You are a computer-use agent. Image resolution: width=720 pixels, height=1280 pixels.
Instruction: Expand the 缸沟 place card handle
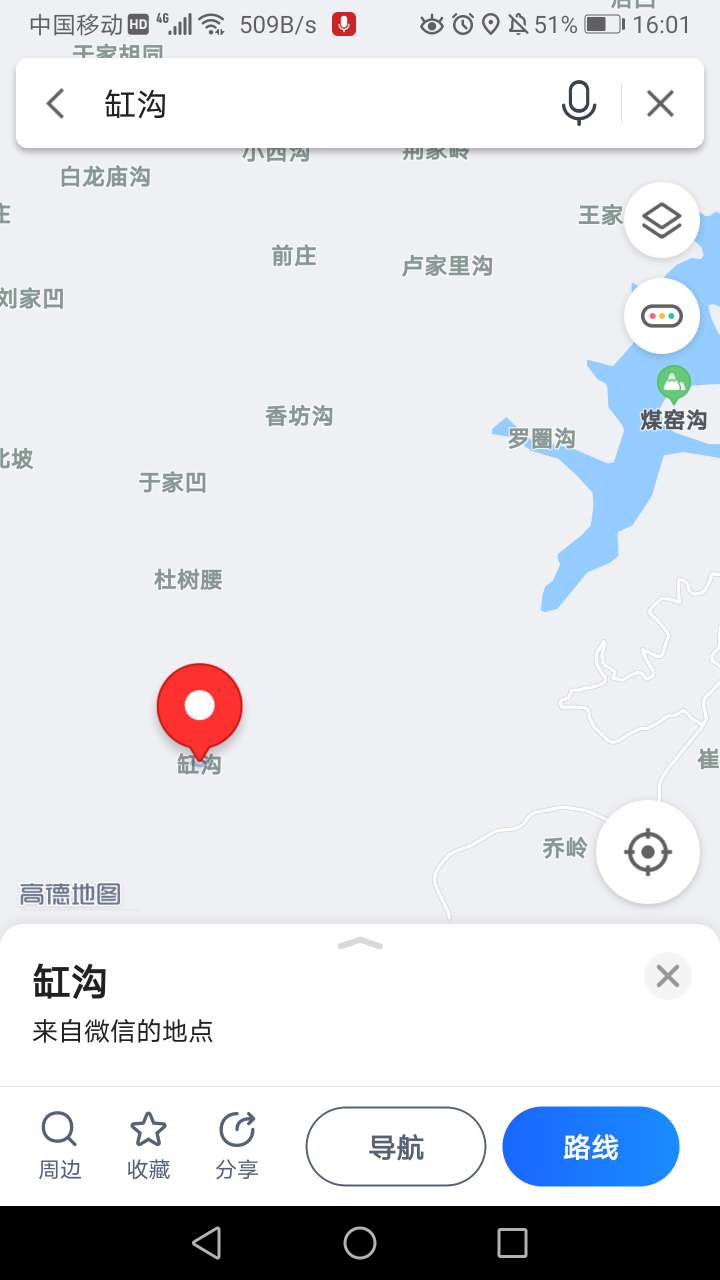click(360, 943)
